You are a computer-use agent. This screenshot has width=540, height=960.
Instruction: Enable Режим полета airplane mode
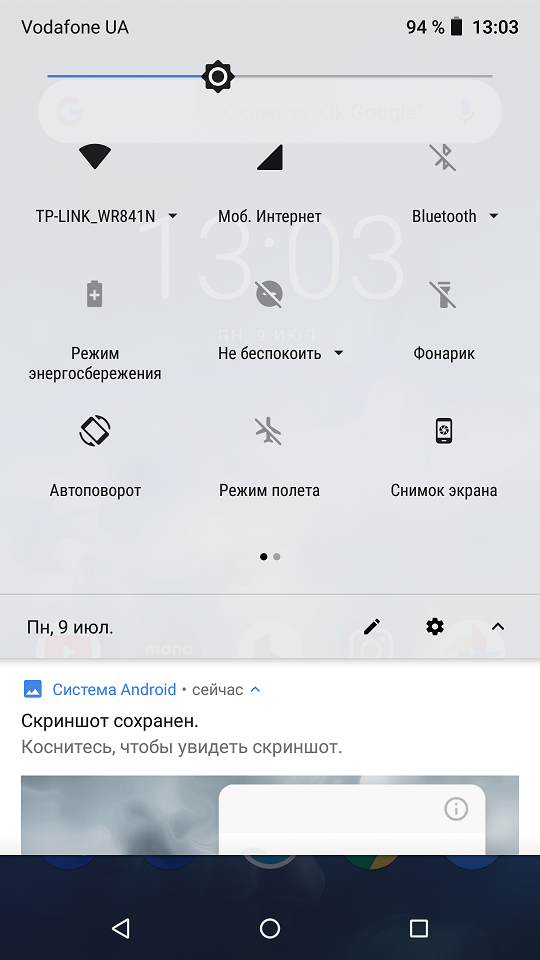tap(269, 430)
